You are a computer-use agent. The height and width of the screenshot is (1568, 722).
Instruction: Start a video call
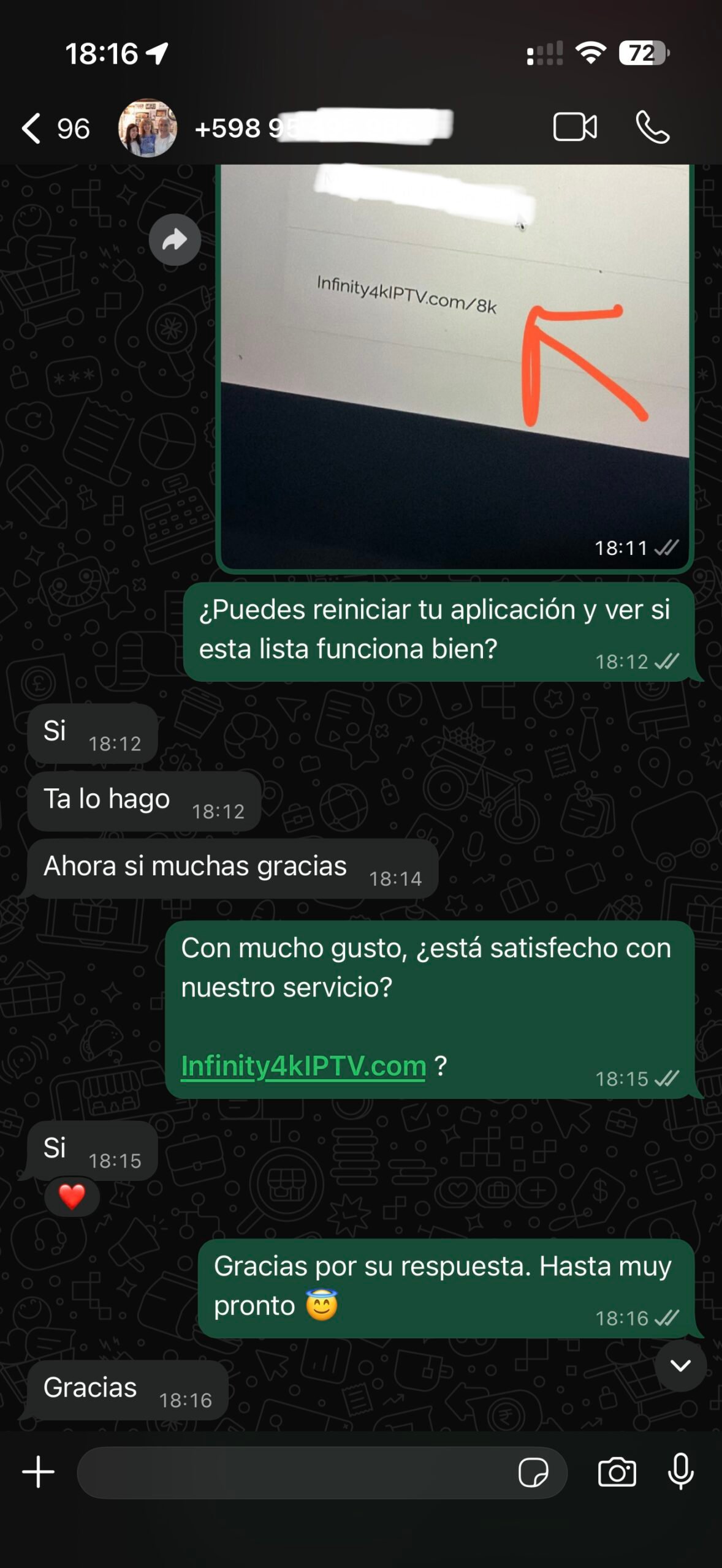coord(574,127)
